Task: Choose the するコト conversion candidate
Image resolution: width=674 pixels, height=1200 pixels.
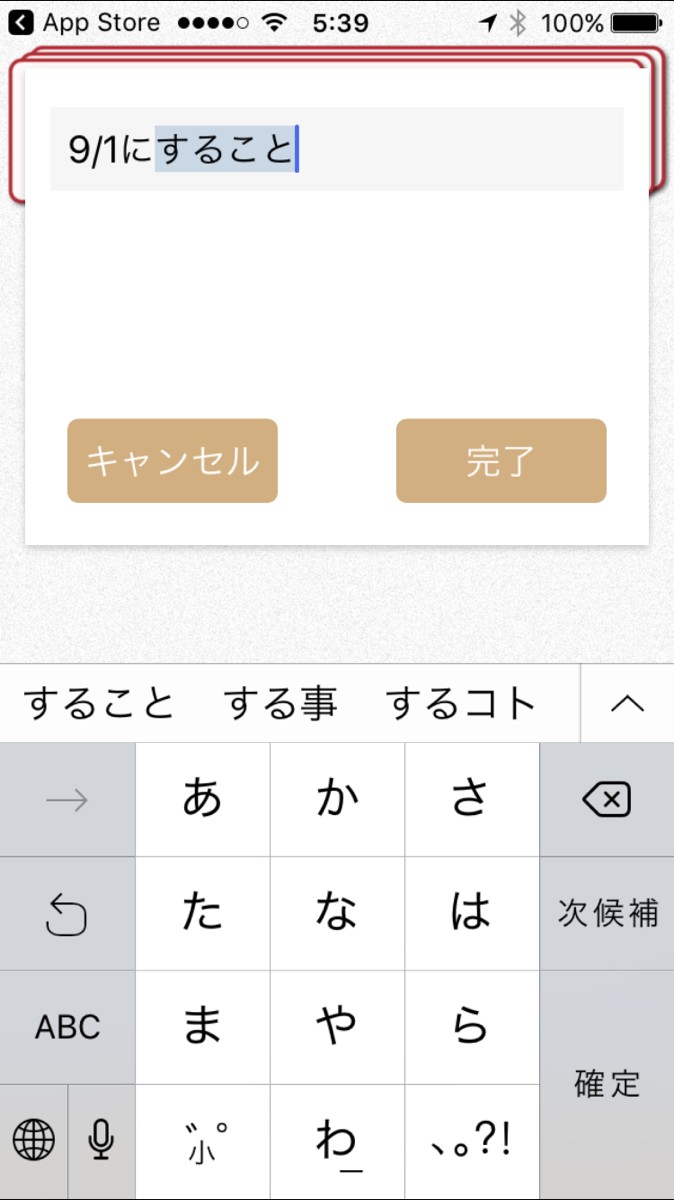Action: click(461, 704)
